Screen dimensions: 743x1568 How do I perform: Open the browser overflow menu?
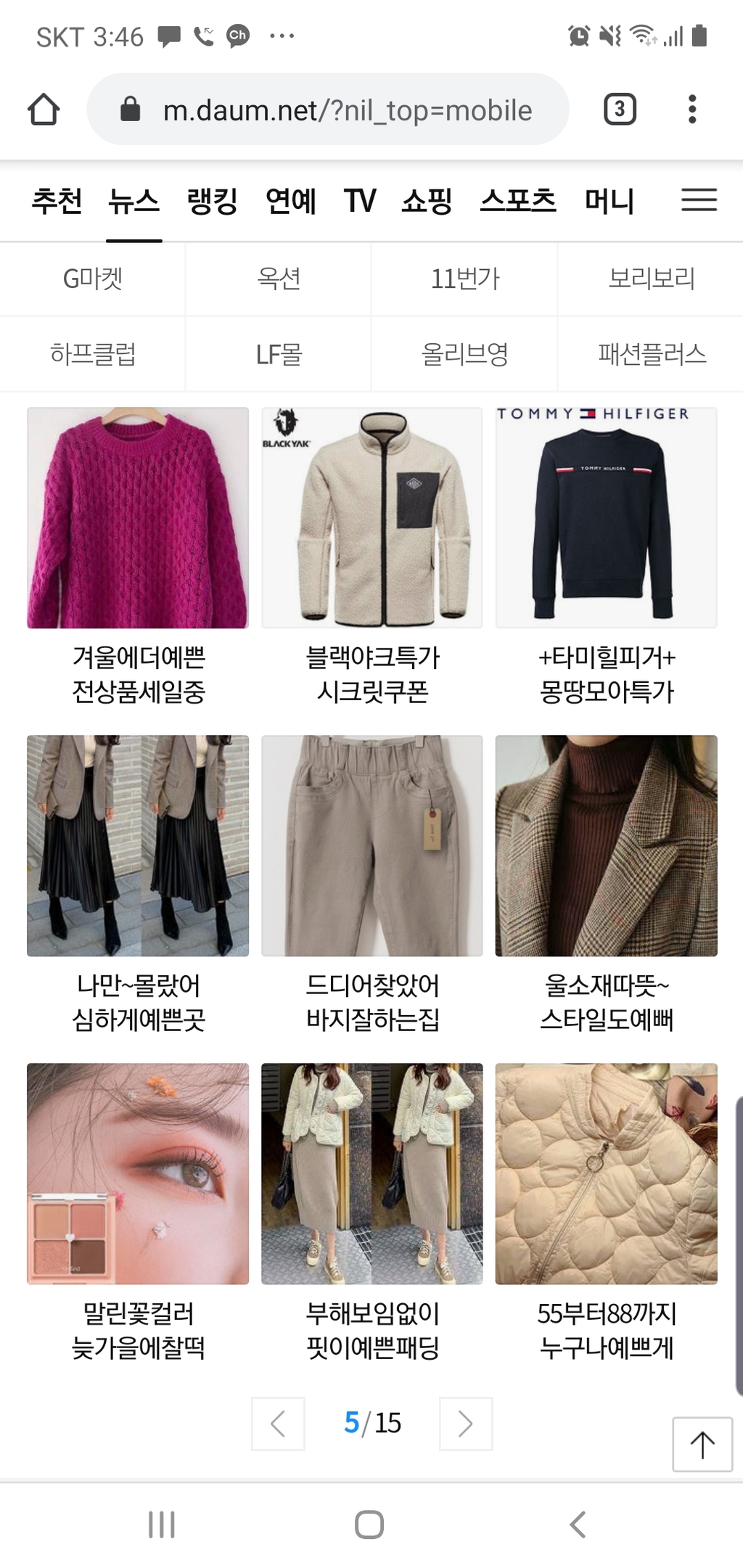[x=692, y=110]
